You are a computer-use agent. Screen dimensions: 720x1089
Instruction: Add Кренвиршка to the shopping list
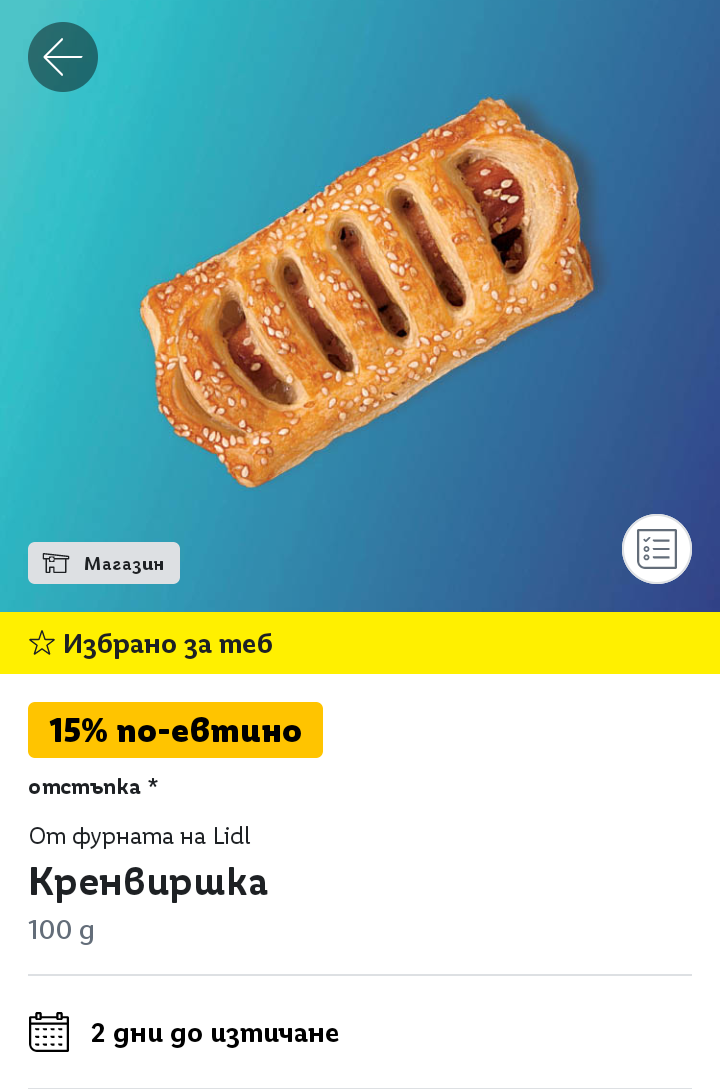pos(657,549)
